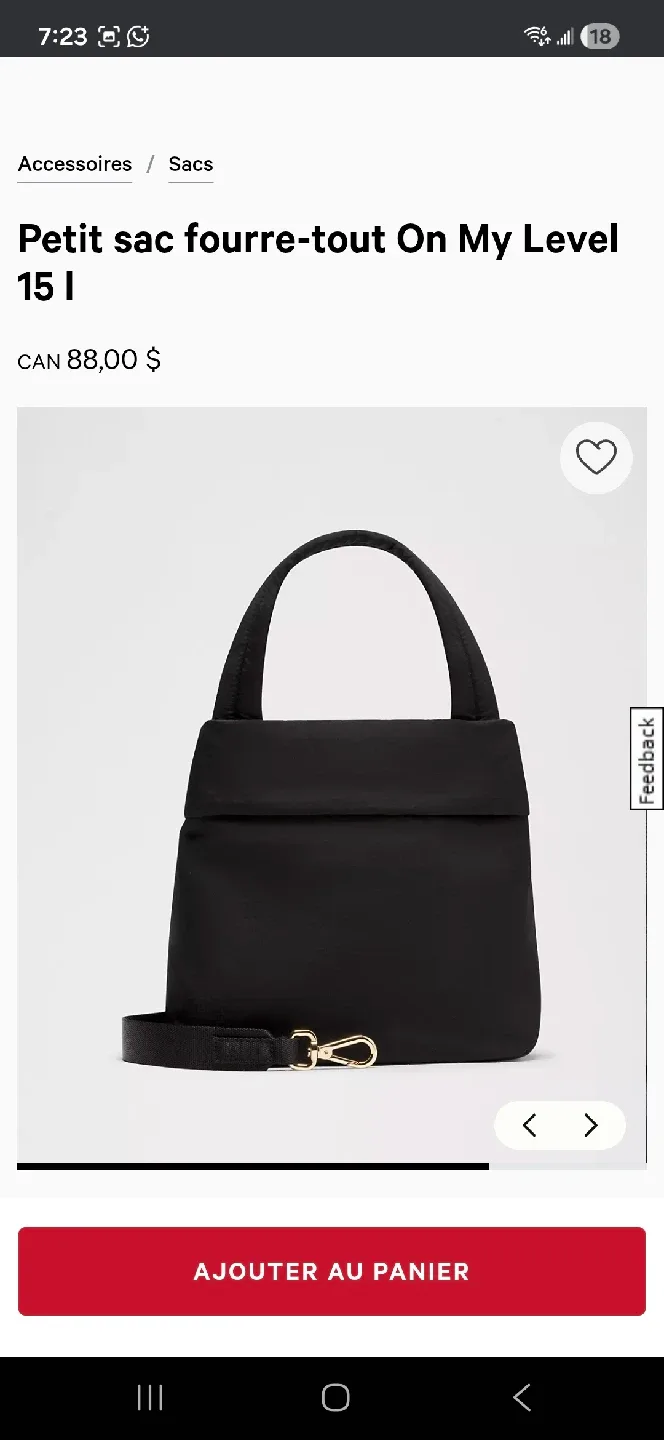This screenshot has width=664, height=1440.
Task: Tap Ajouter au panier
Action: [x=332, y=1271]
